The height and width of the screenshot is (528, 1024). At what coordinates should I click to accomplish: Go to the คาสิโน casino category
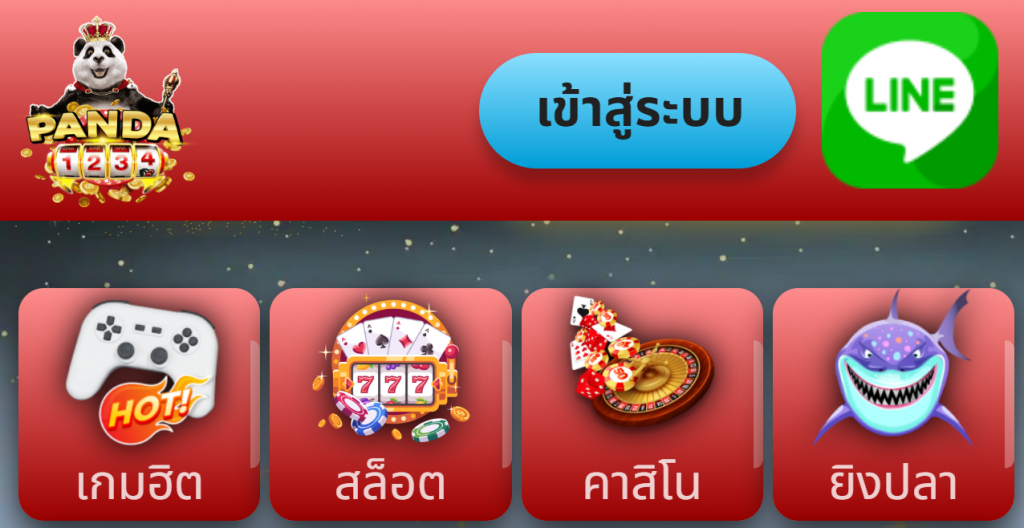[x=642, y=405]
